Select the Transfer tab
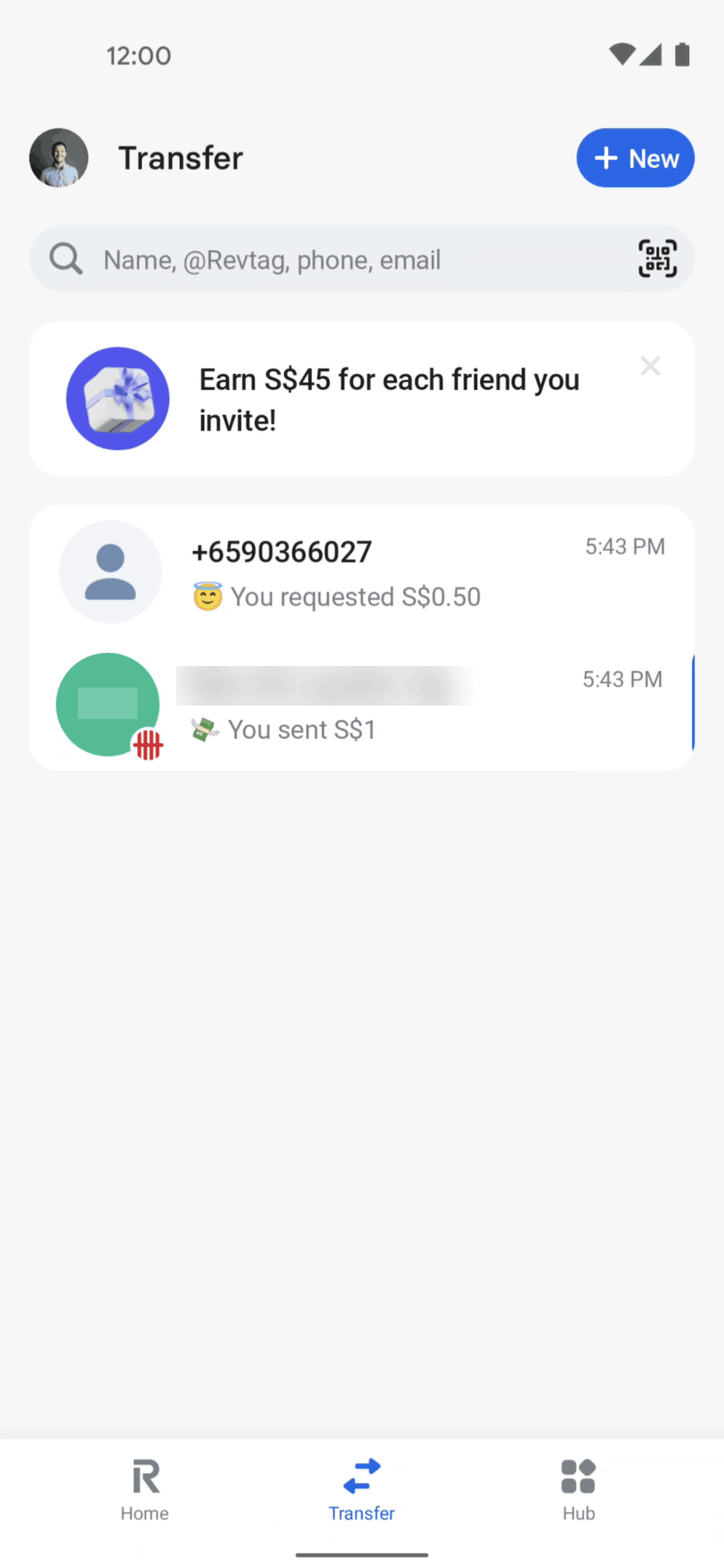 click(x=362, y=1489)
